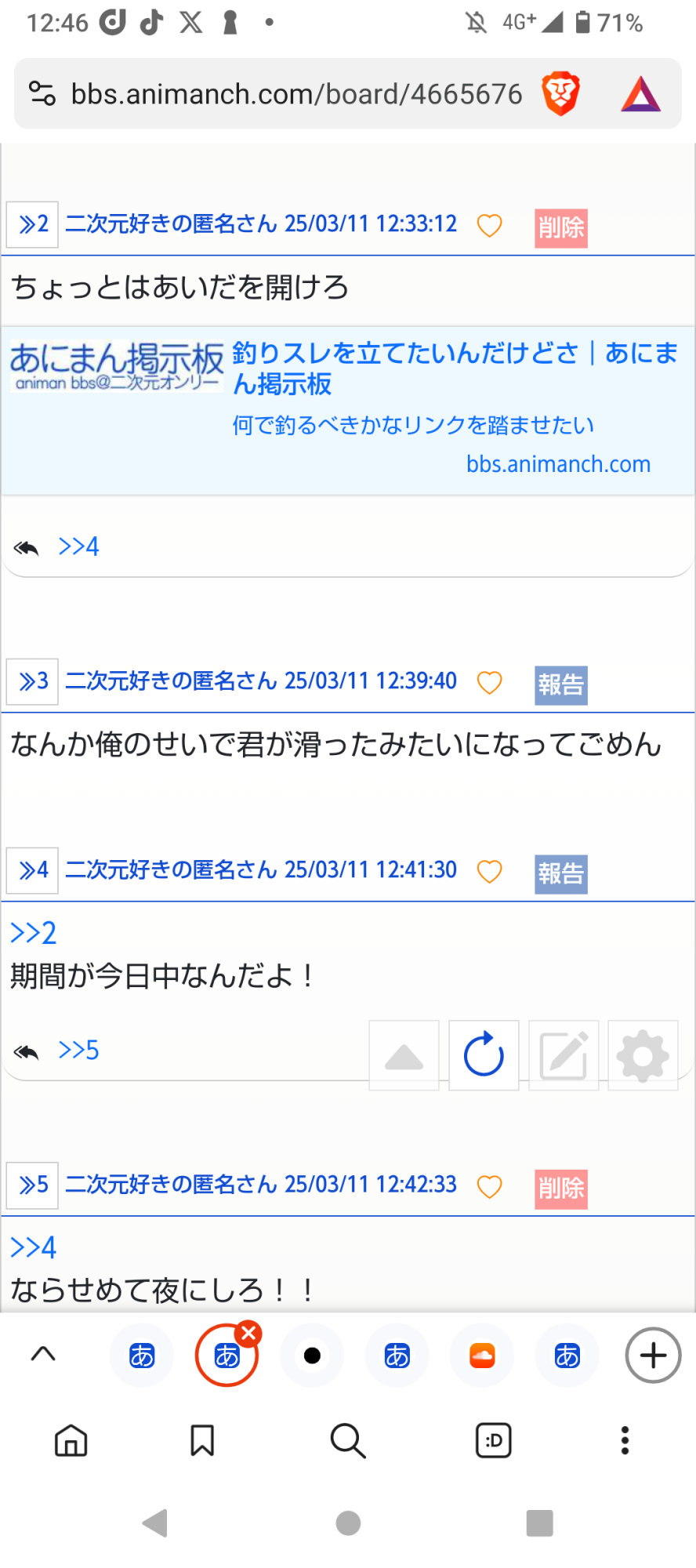The height and width of the screenshot is (1568, 696).
Task: Open the browser search icon
Action: coord(348,1440)
